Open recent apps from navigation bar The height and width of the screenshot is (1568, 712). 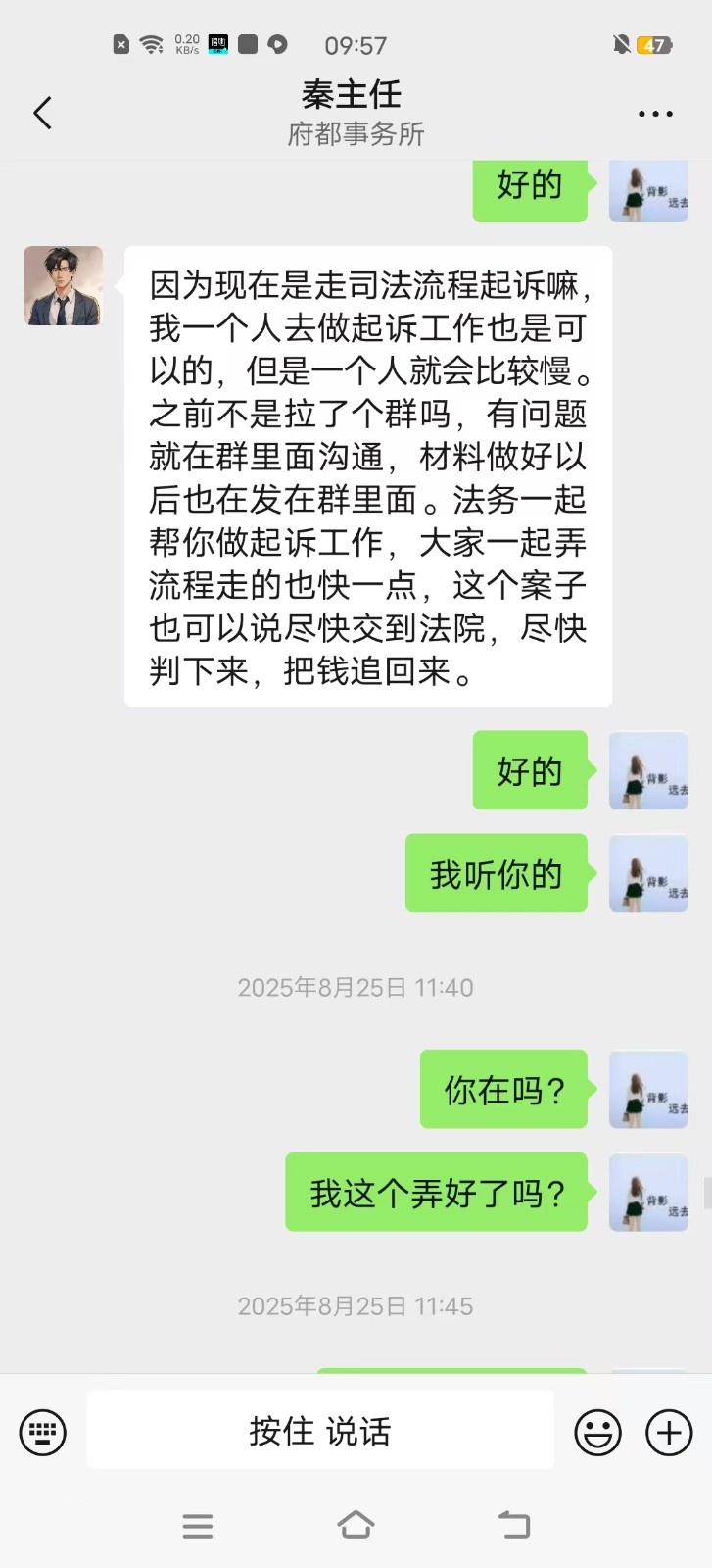198,1526
